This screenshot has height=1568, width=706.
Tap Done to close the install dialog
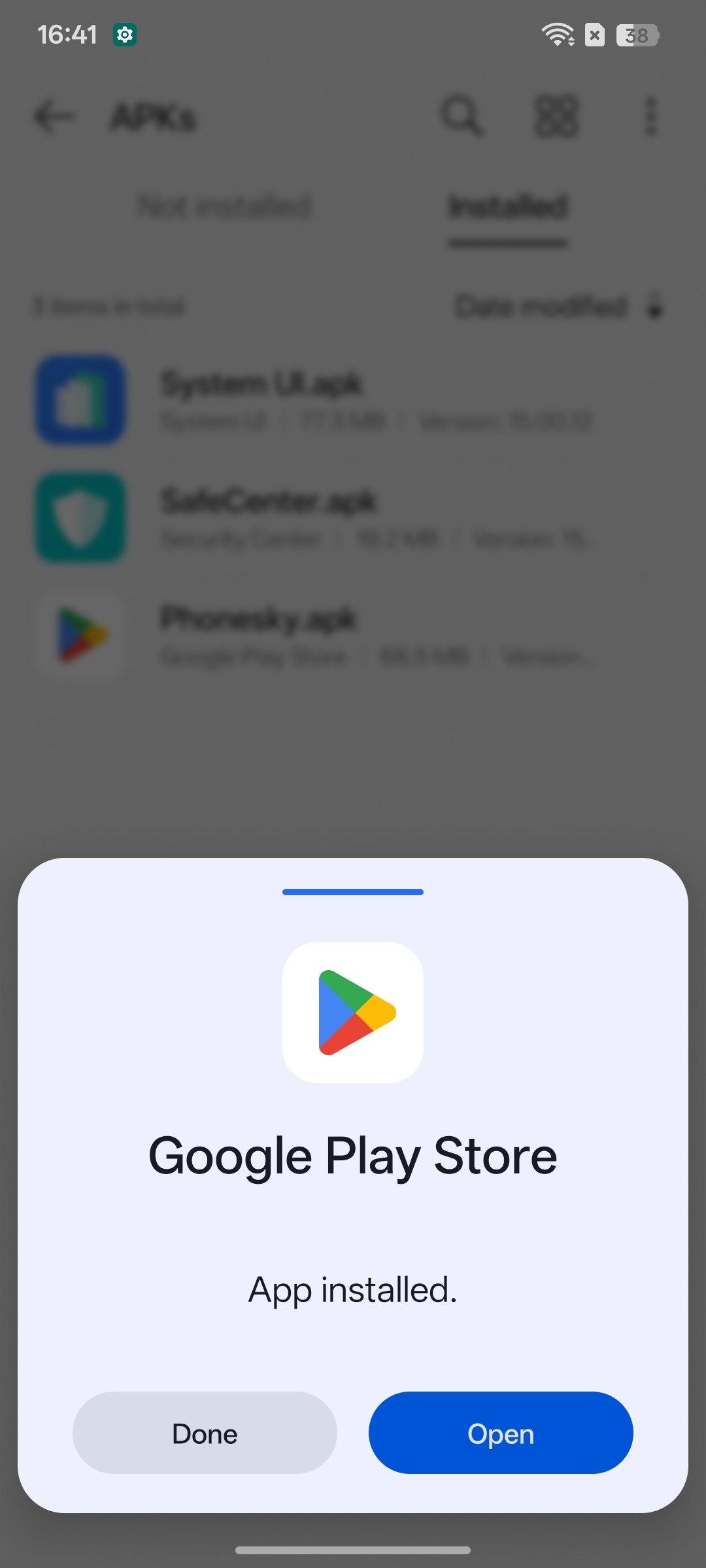pyautogui.click(x=205, y=1432)
